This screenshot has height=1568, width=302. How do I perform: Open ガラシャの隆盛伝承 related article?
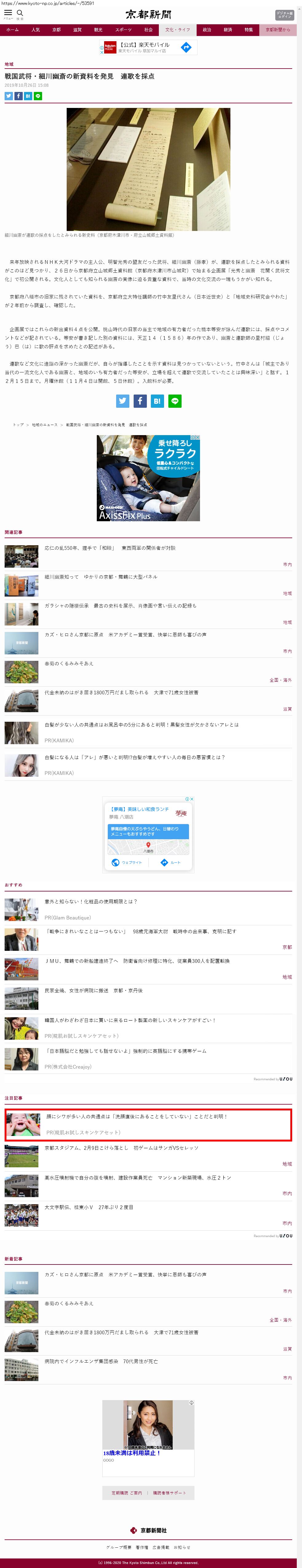pyautogui.click(x=120, y=606)
